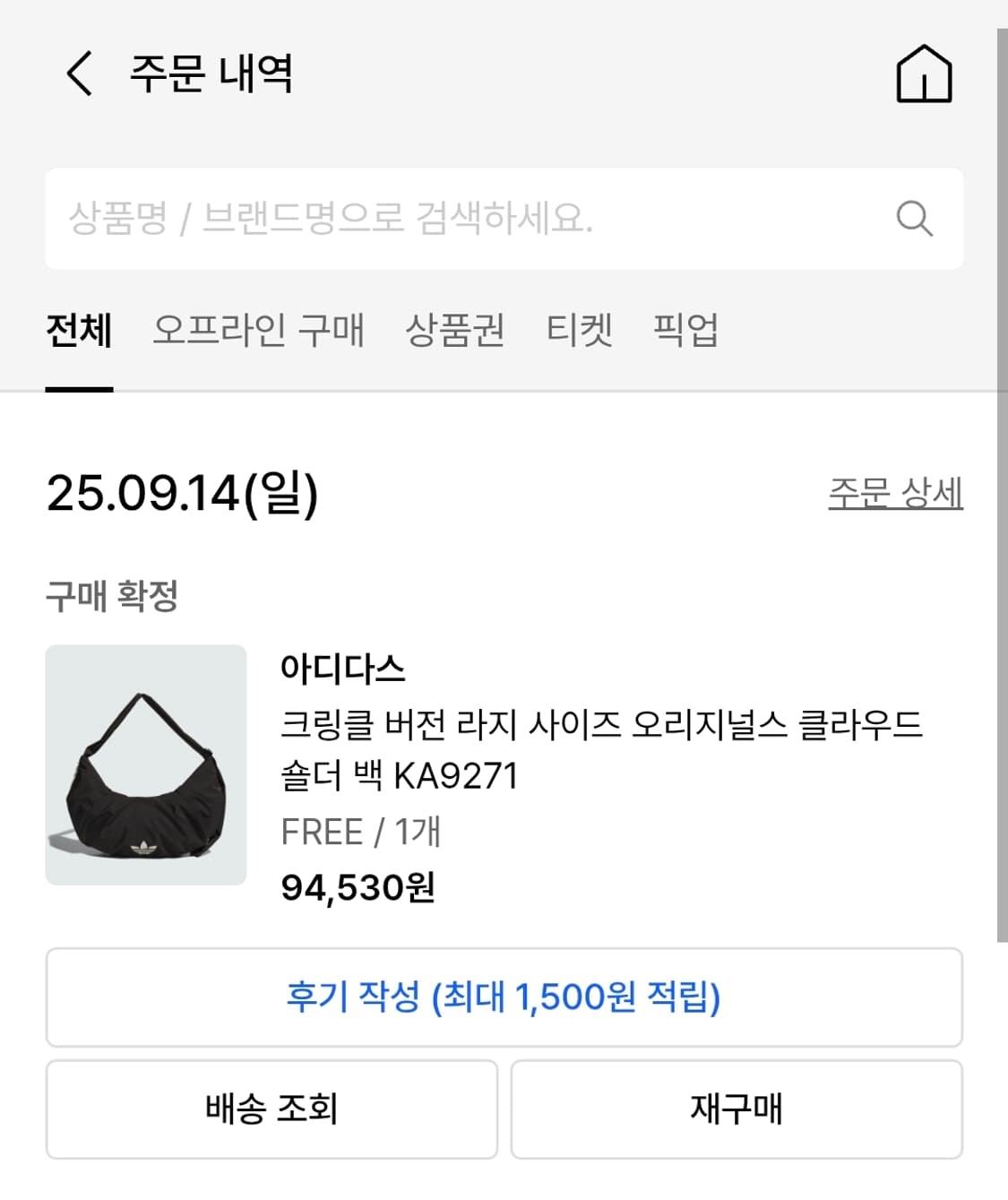Stay on the 전체 tab by clicking it

tap(78, 330)
